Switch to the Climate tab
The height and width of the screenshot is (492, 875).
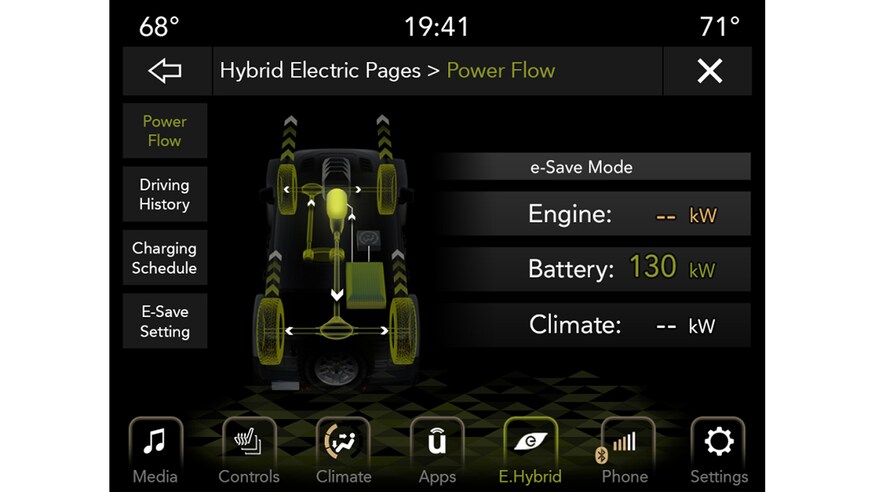tap(343, 451)
